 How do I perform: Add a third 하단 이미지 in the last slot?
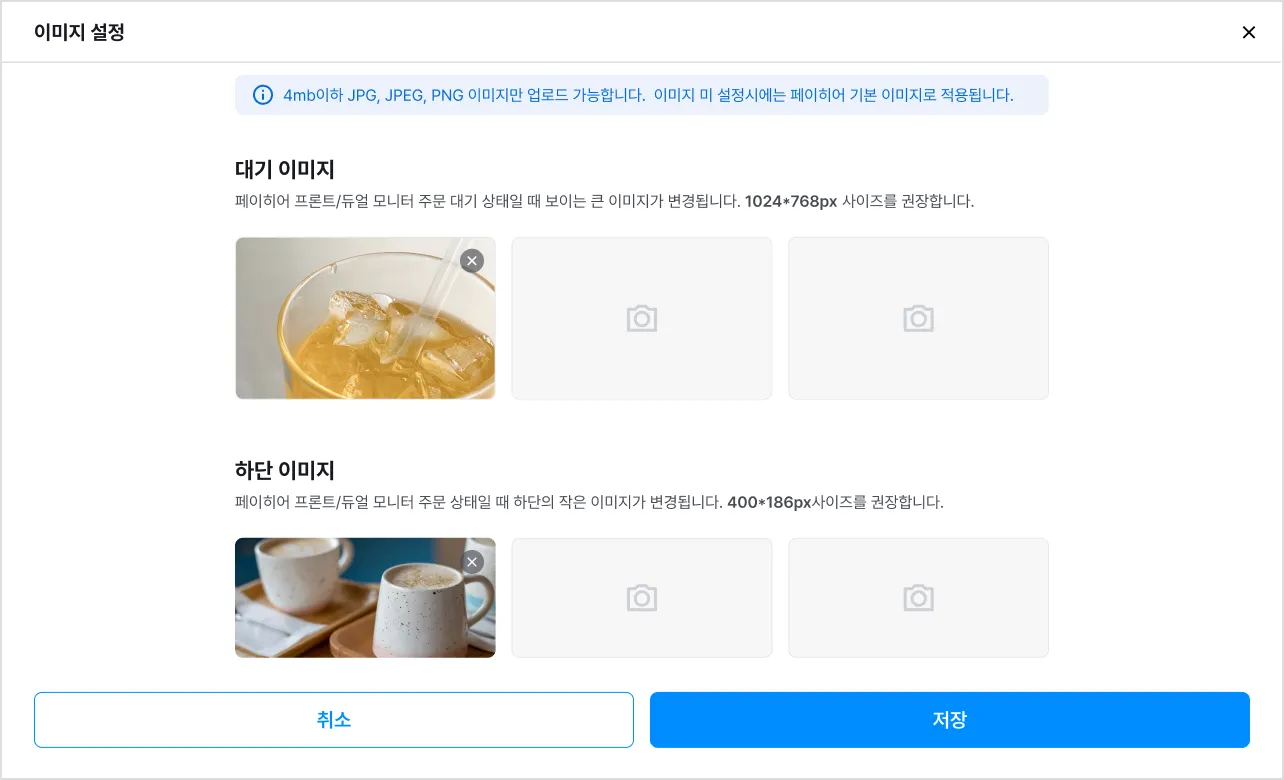tap(917, 598)
